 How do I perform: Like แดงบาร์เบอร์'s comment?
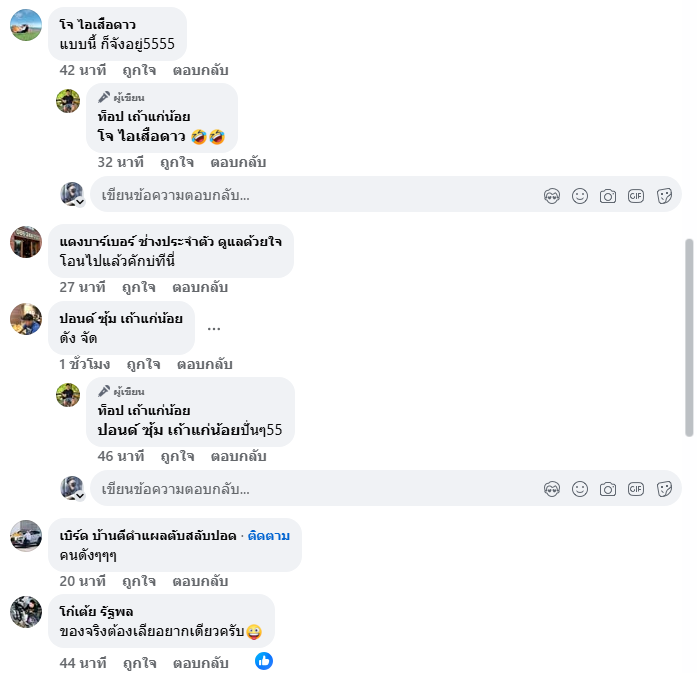(139, 287)
